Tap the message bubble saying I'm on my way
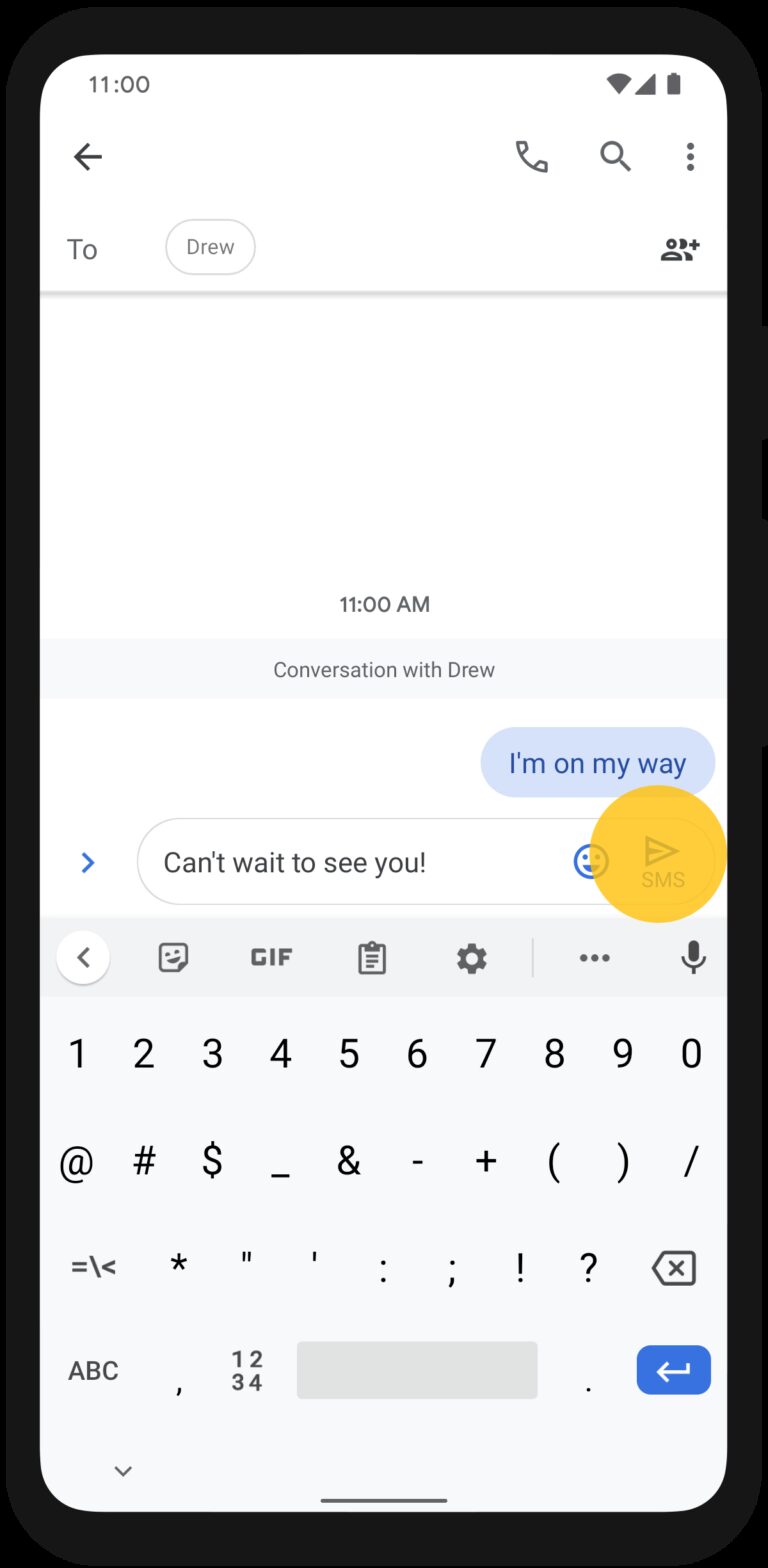This screenshot has height=1568, width=768. pos(597,762)
